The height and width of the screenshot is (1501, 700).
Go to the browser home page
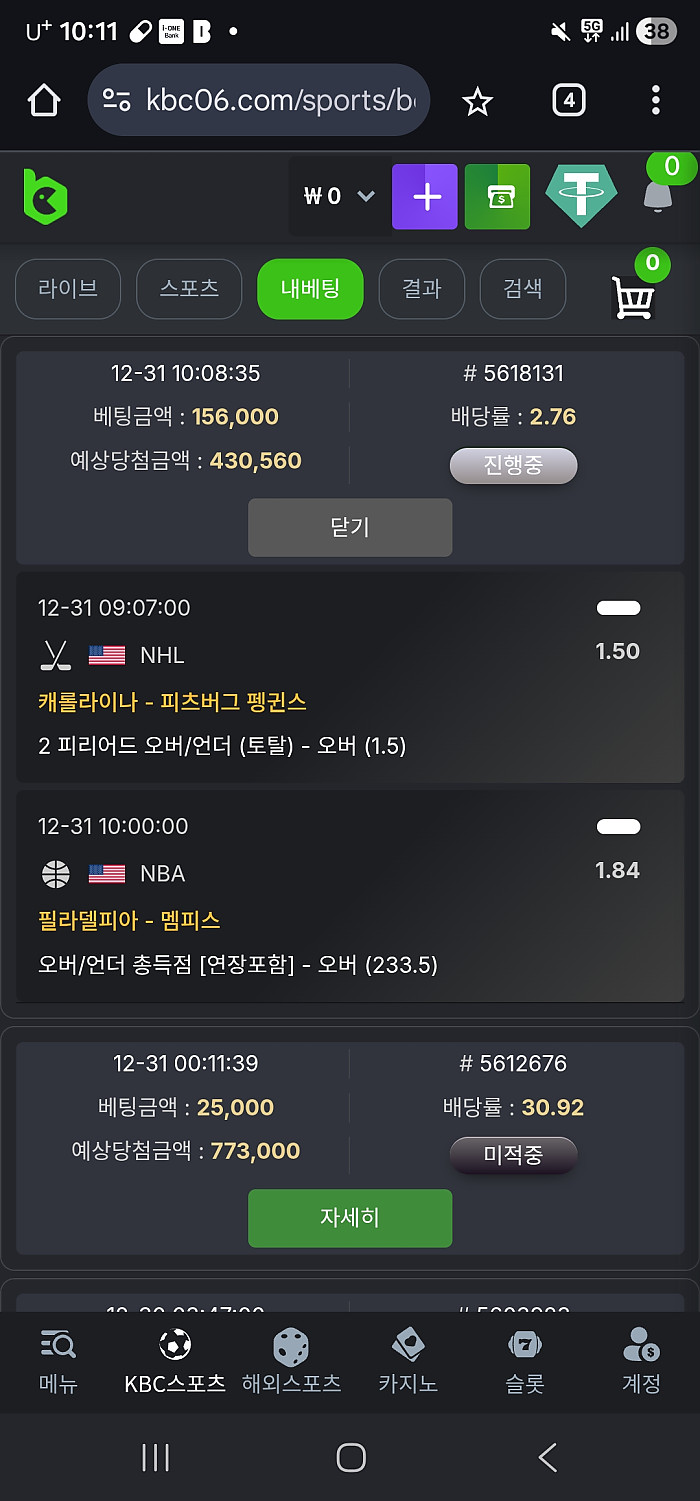click(x=44, y=100)
